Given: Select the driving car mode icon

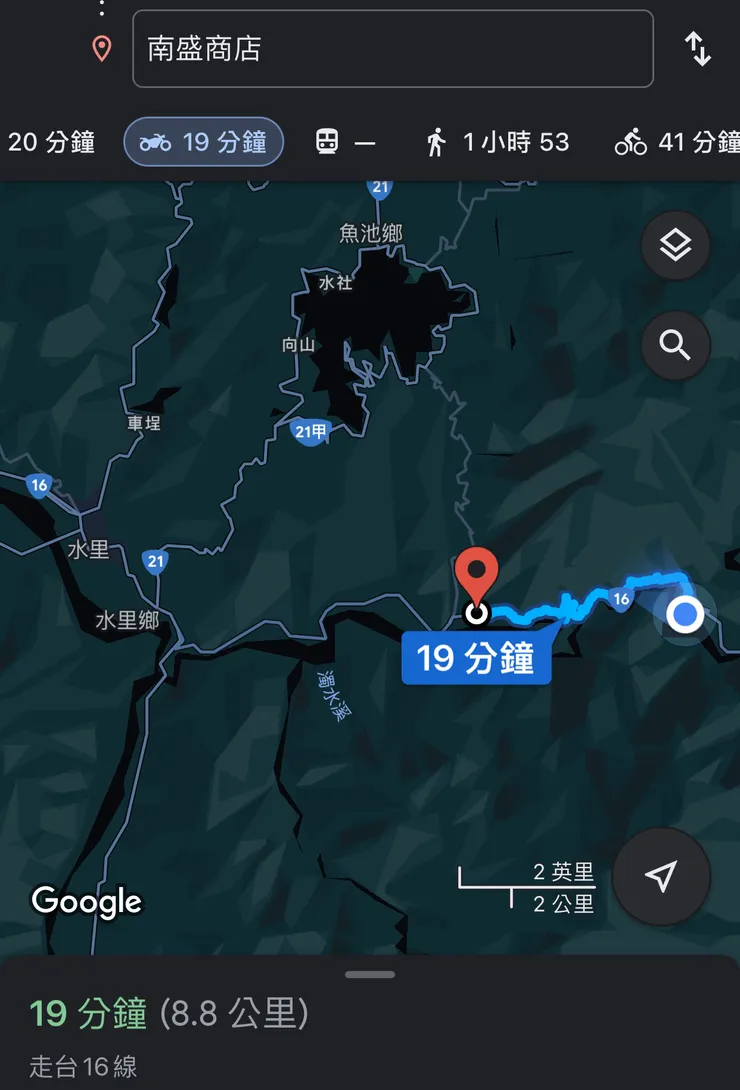Looking at the screenshot, I should [49, 142].
